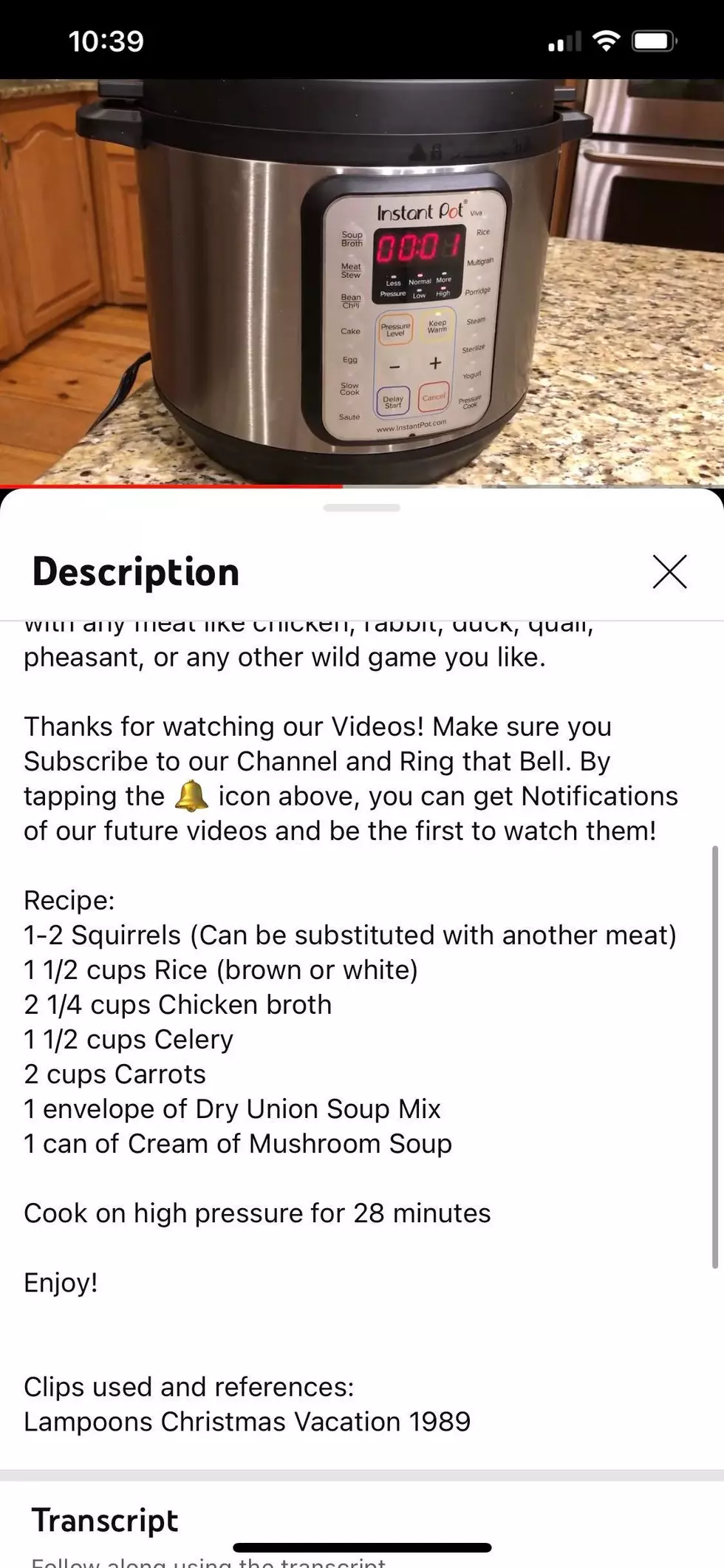724x1568 pixels.
Task: Tap the drag handle above Description
Action: pyautogui.click(x=362, y=508)
